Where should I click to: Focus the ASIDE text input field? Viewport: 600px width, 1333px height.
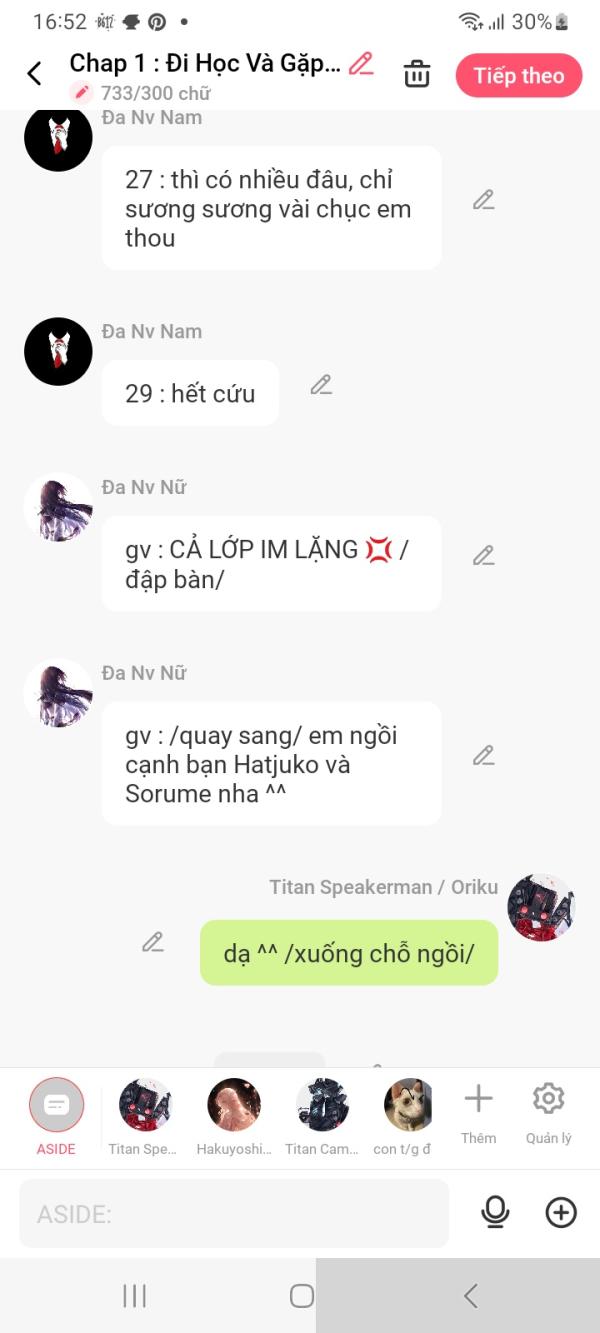click(x=234, y=1214)
